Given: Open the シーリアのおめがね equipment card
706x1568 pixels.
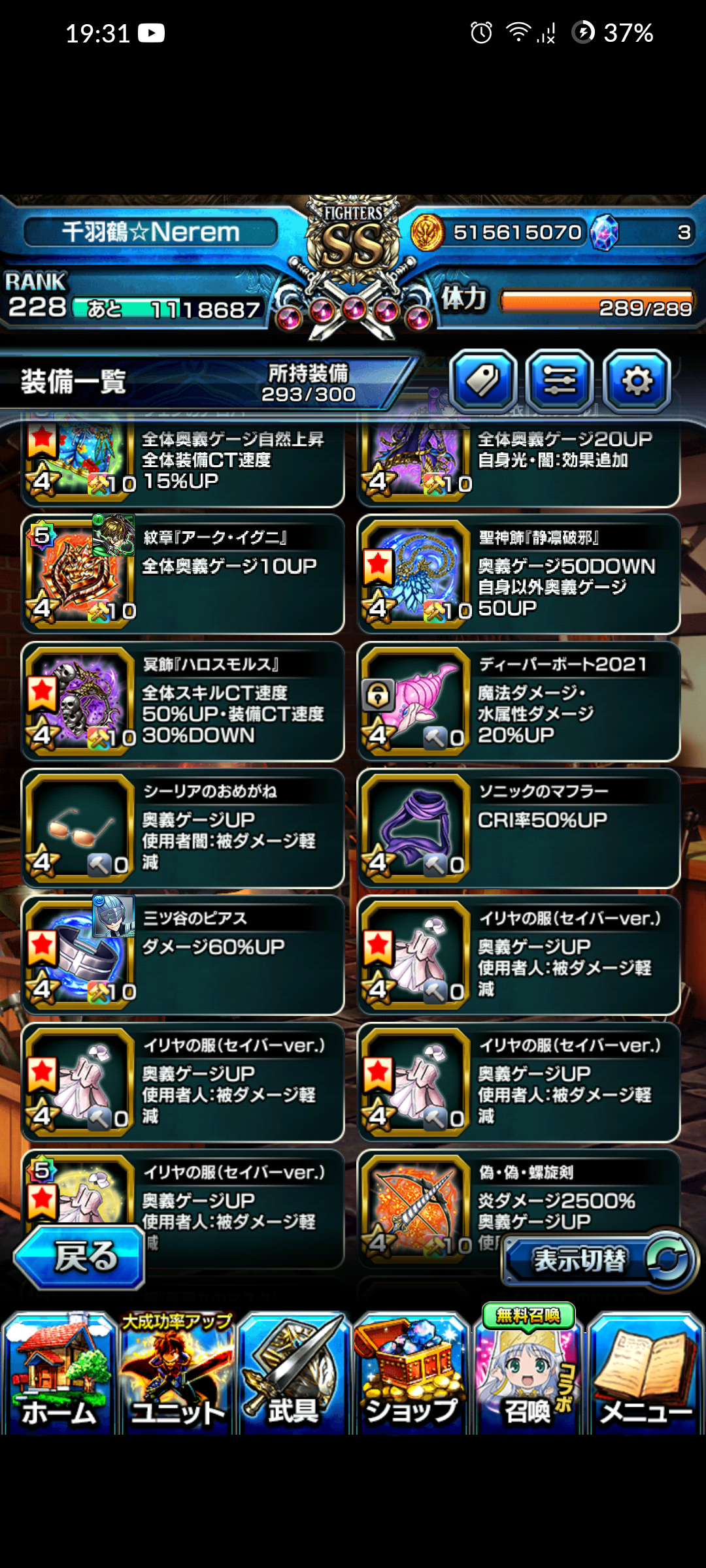Looking at the screenshot, I should [183, 828].
